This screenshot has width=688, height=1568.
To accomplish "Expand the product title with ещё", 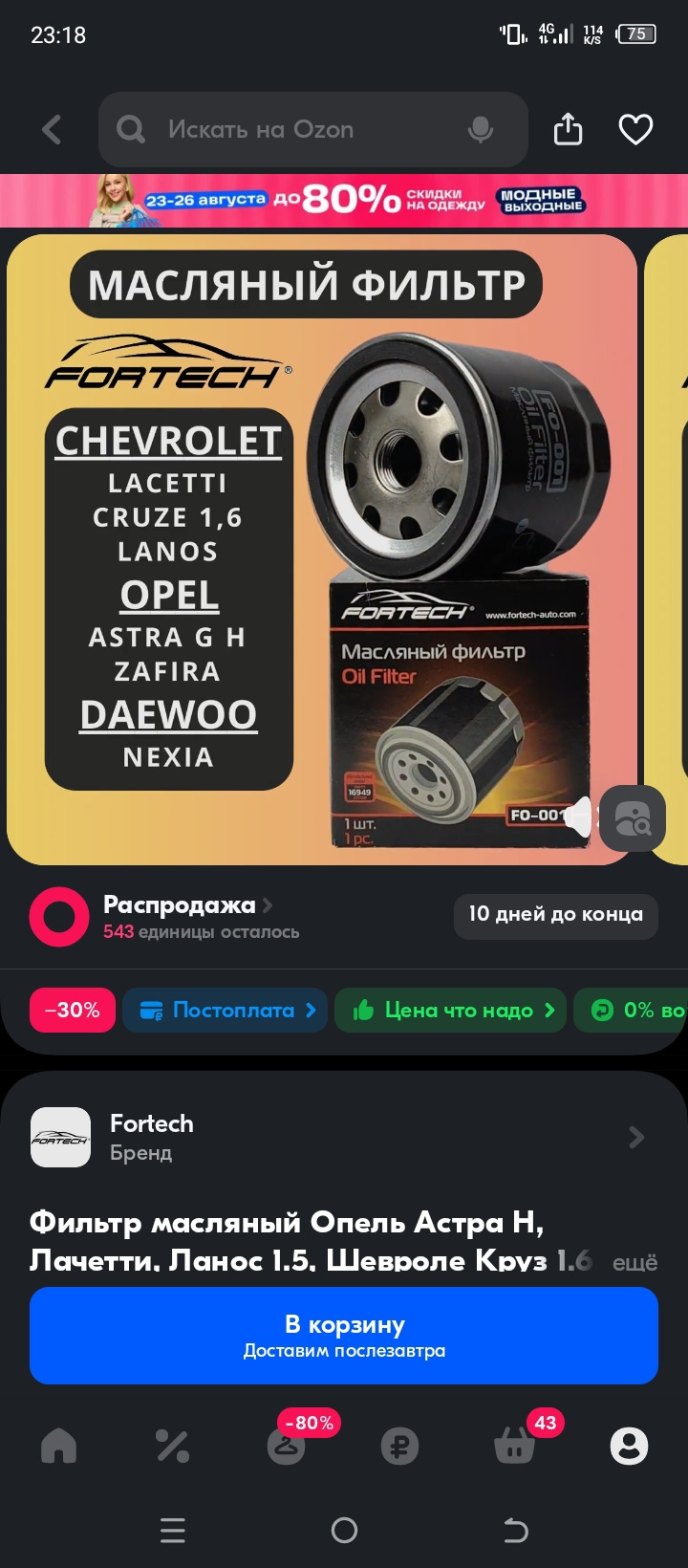I will click(634, 1262).
